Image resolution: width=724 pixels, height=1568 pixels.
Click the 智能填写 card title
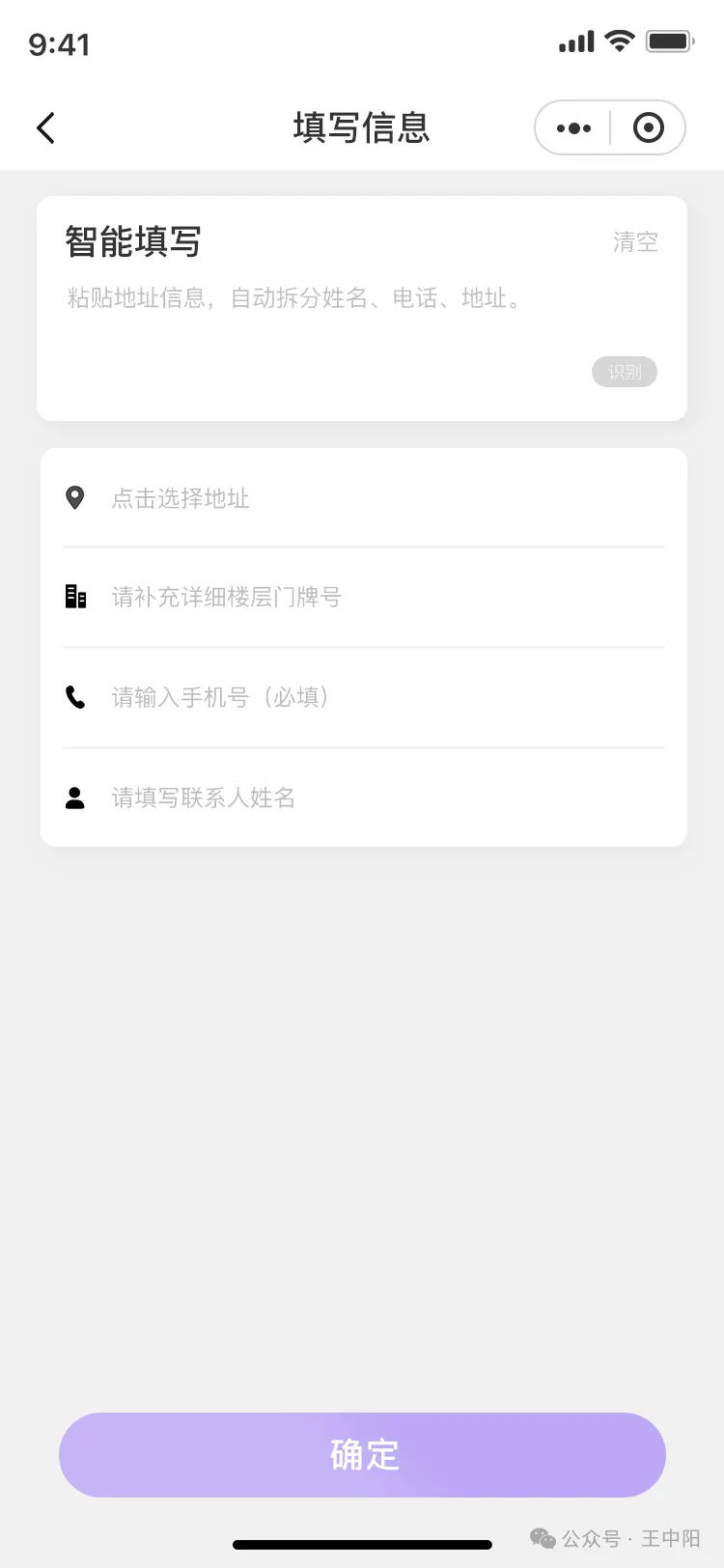click(132, 241)
